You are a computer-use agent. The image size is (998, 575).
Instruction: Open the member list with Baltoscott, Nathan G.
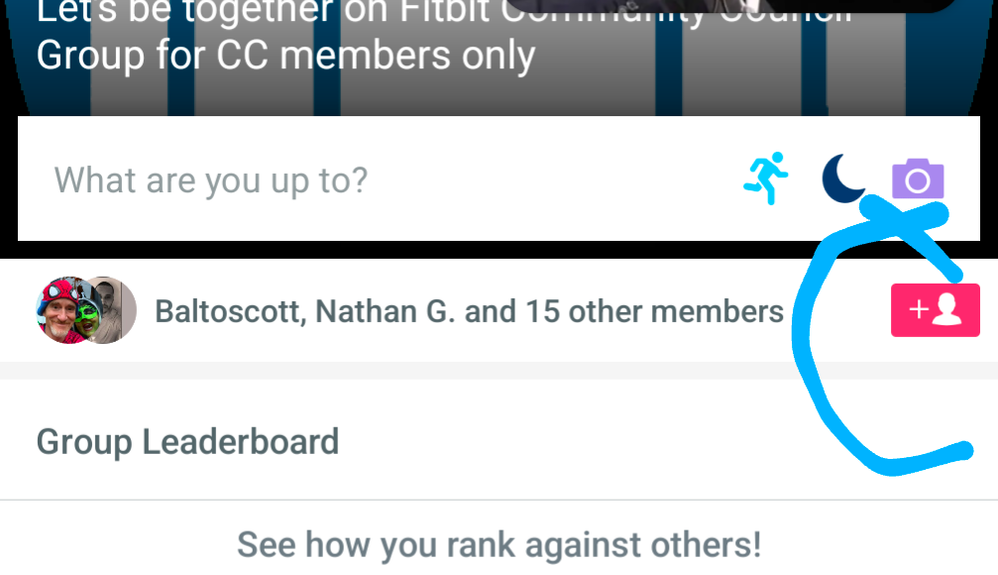coord(468,311)
